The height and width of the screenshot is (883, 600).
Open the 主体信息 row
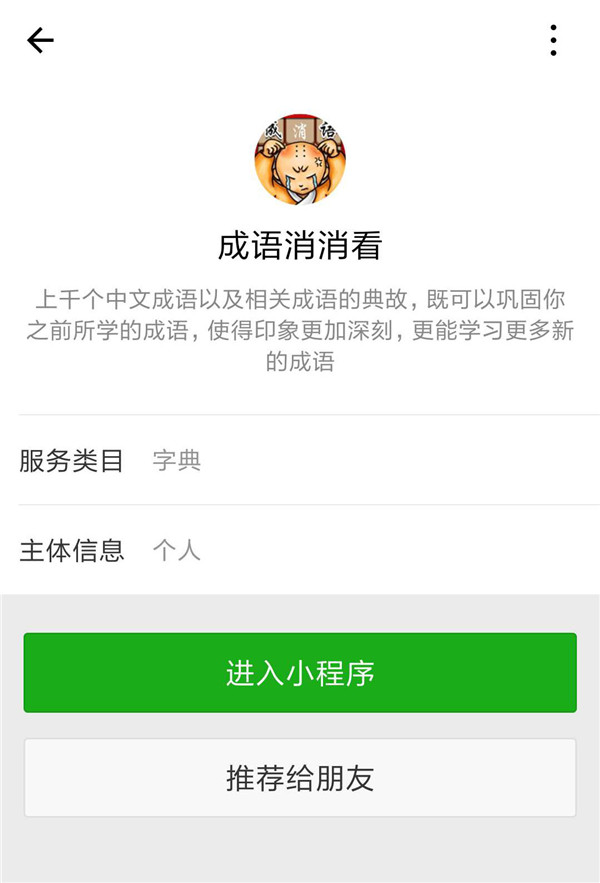click(x=300, y=550)
